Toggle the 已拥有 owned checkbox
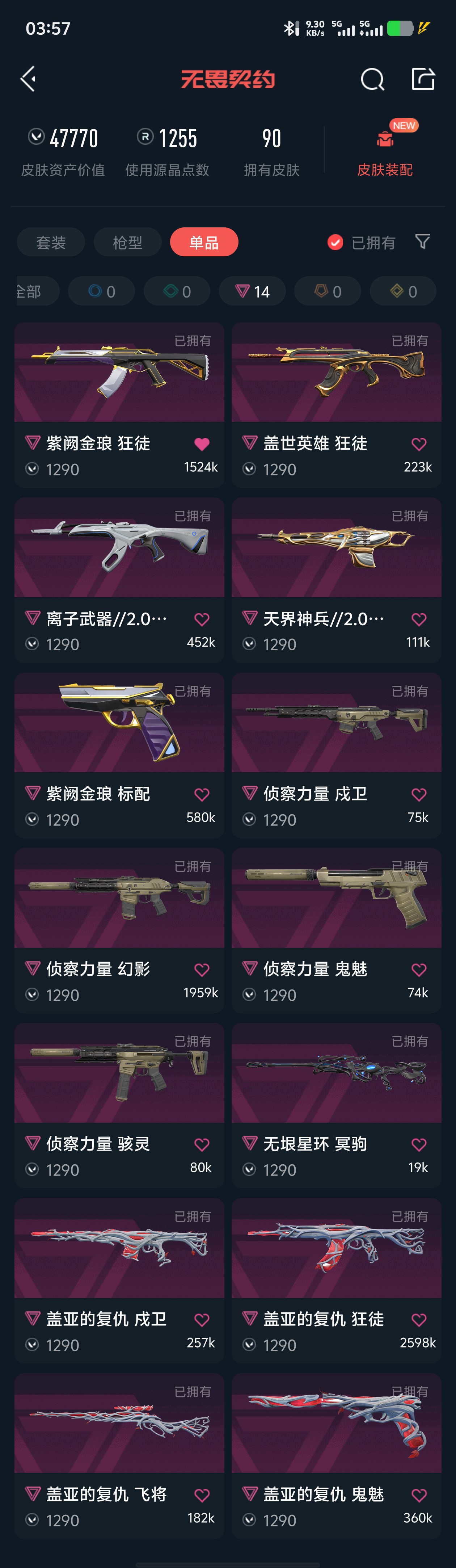456x1568 pixels. [x=335, y=242]
